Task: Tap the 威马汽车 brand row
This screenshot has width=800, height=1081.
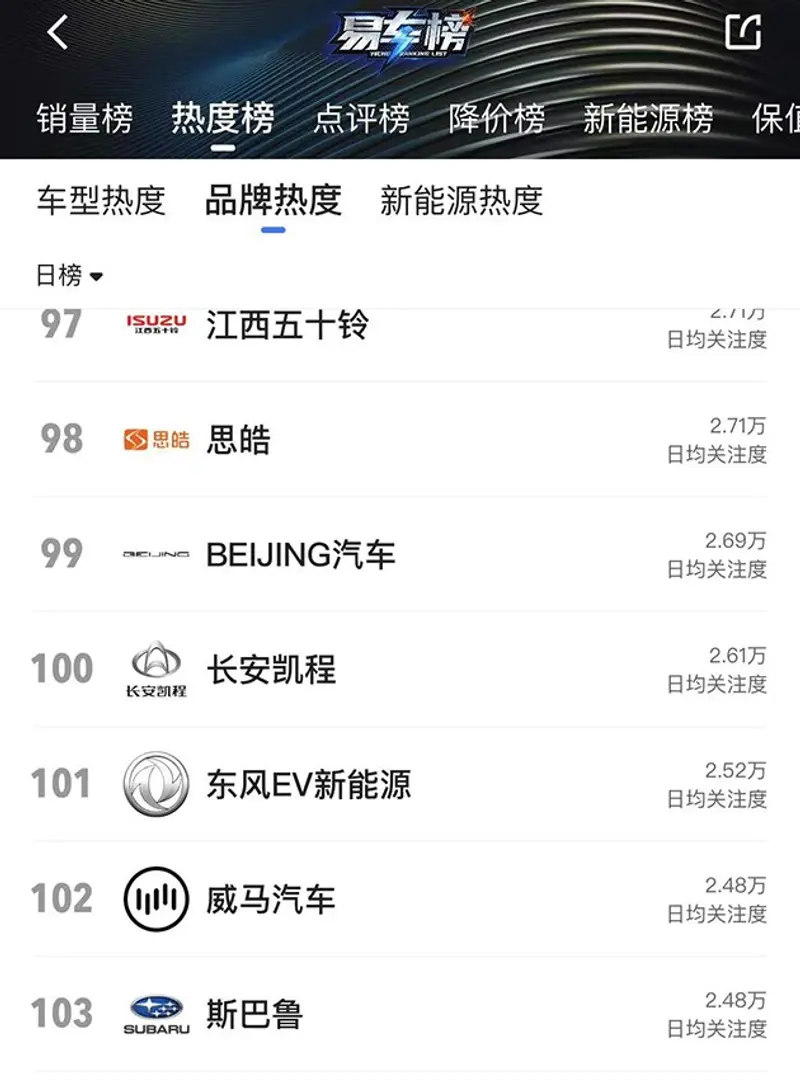Action: pyautogui.click(x=400, y=899)
